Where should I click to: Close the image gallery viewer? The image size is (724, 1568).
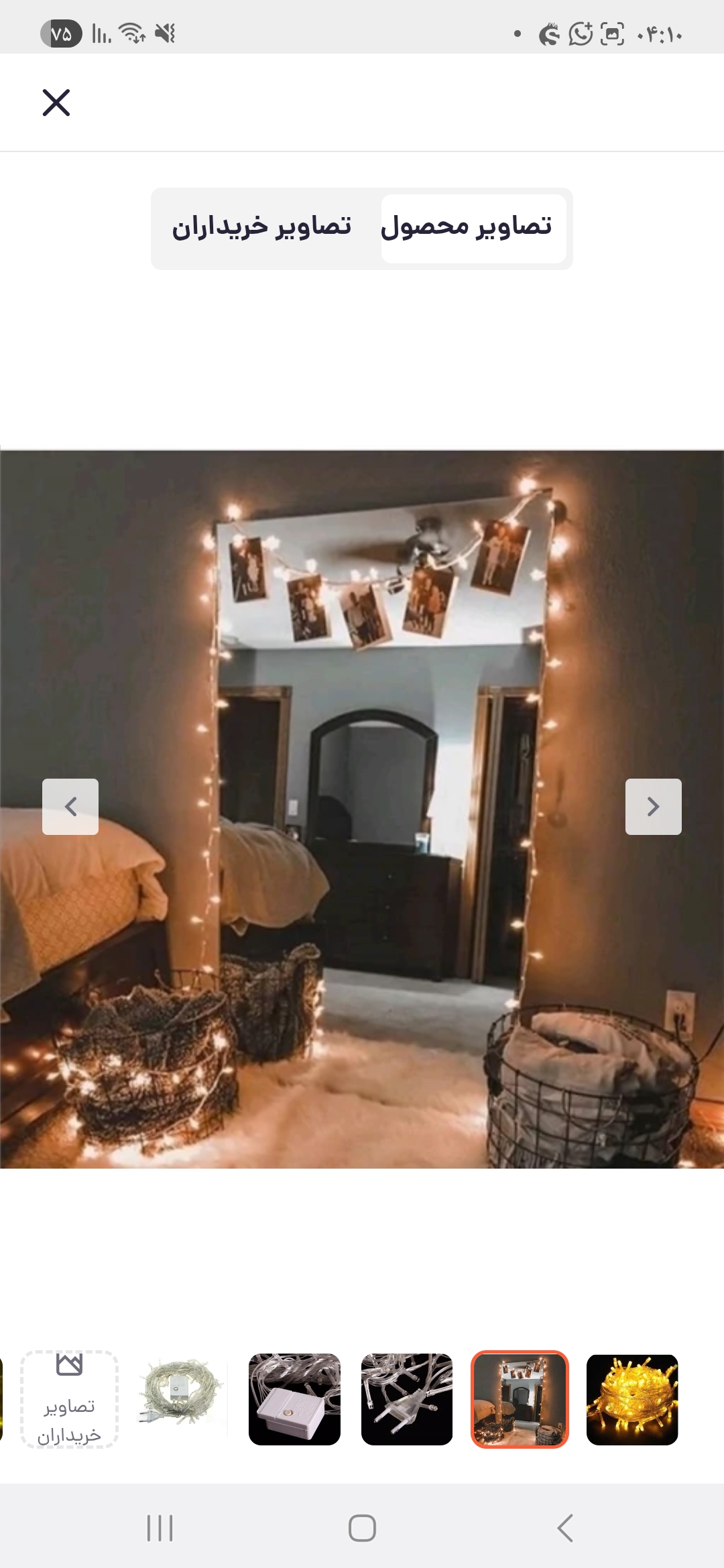(x=56, y=103)
